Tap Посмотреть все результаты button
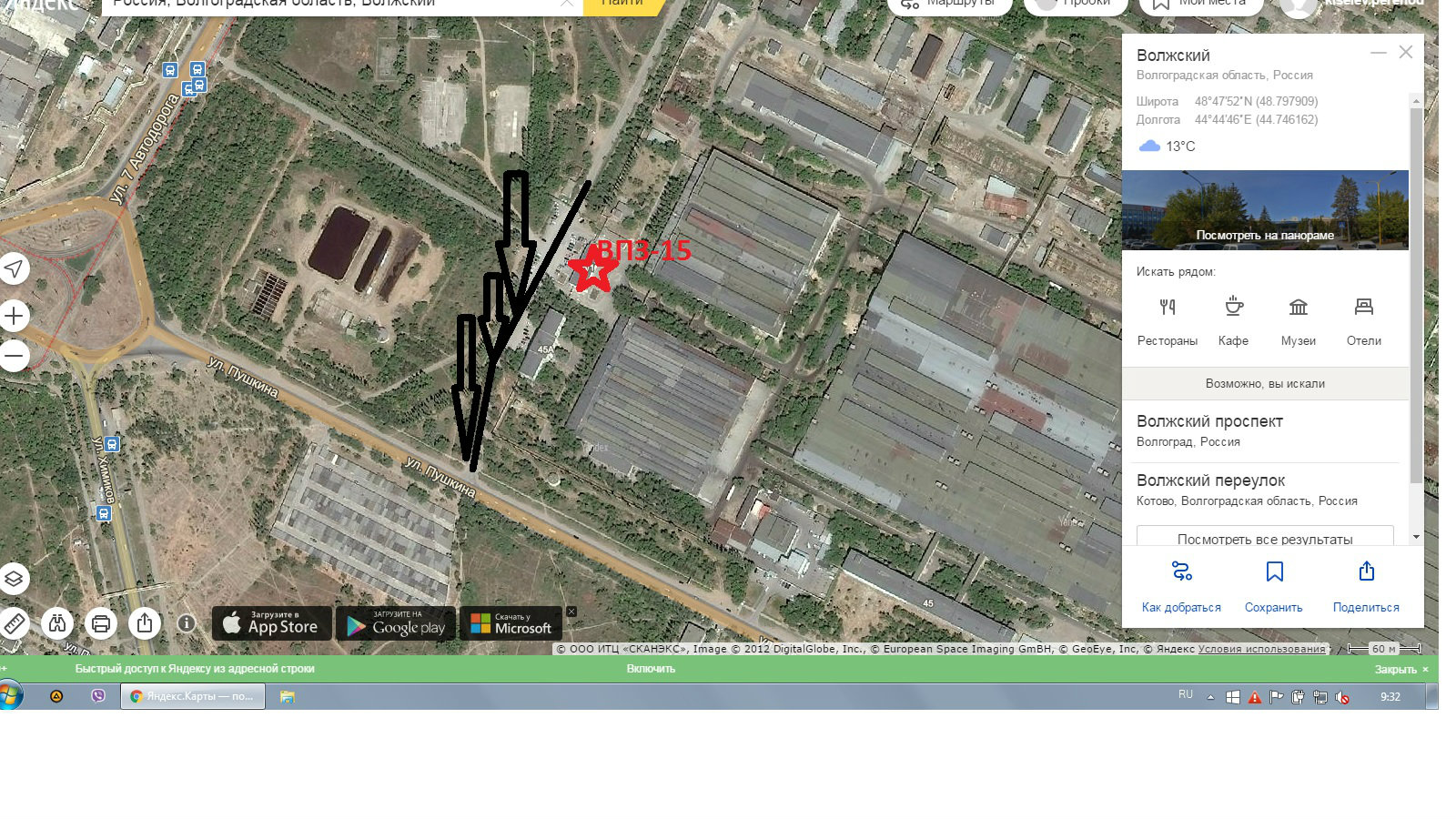The image size is (1456, 819). click(x=1265, y=537)
